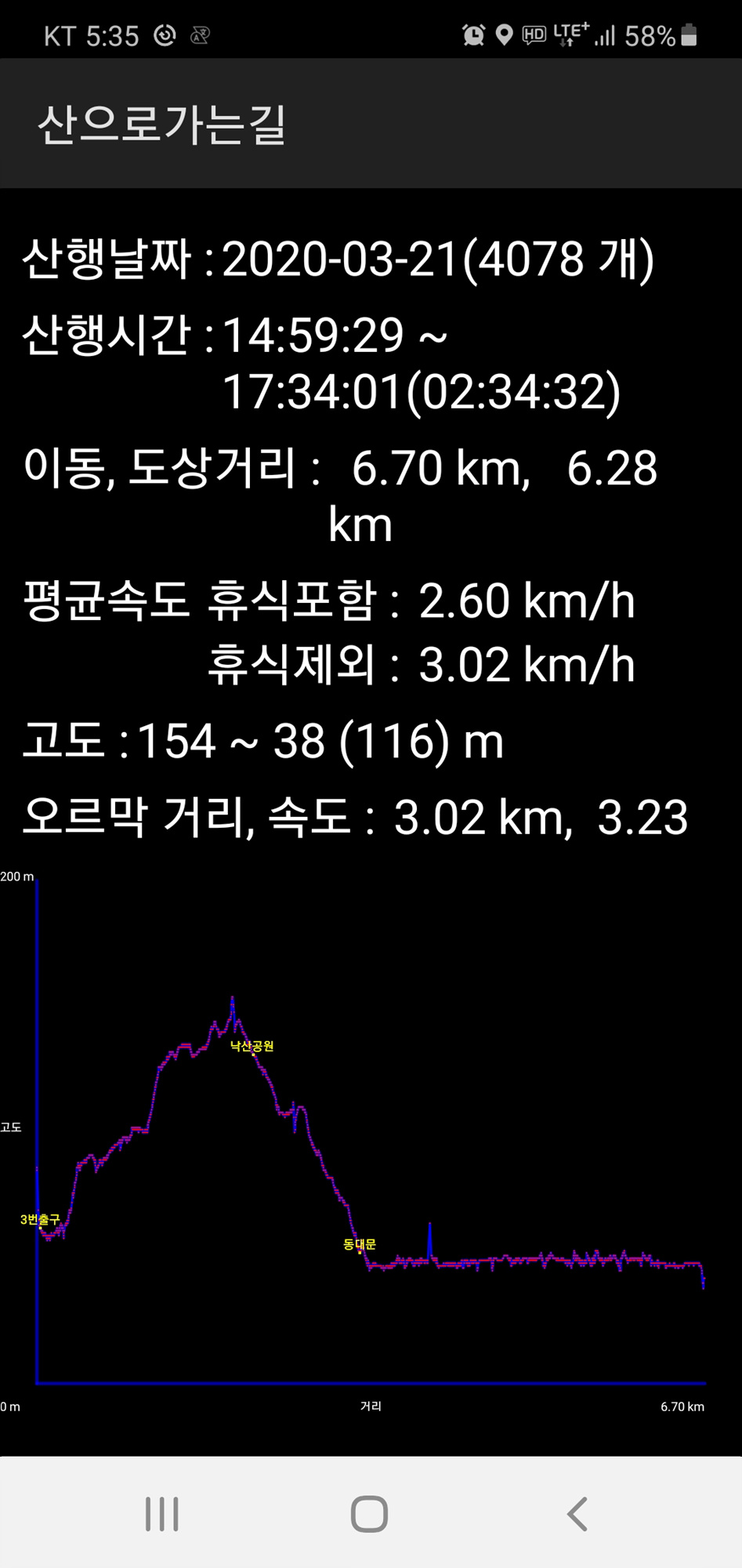Go to the home screen
This screenshot has width=742, height=1568.
tap(370, 1514)
